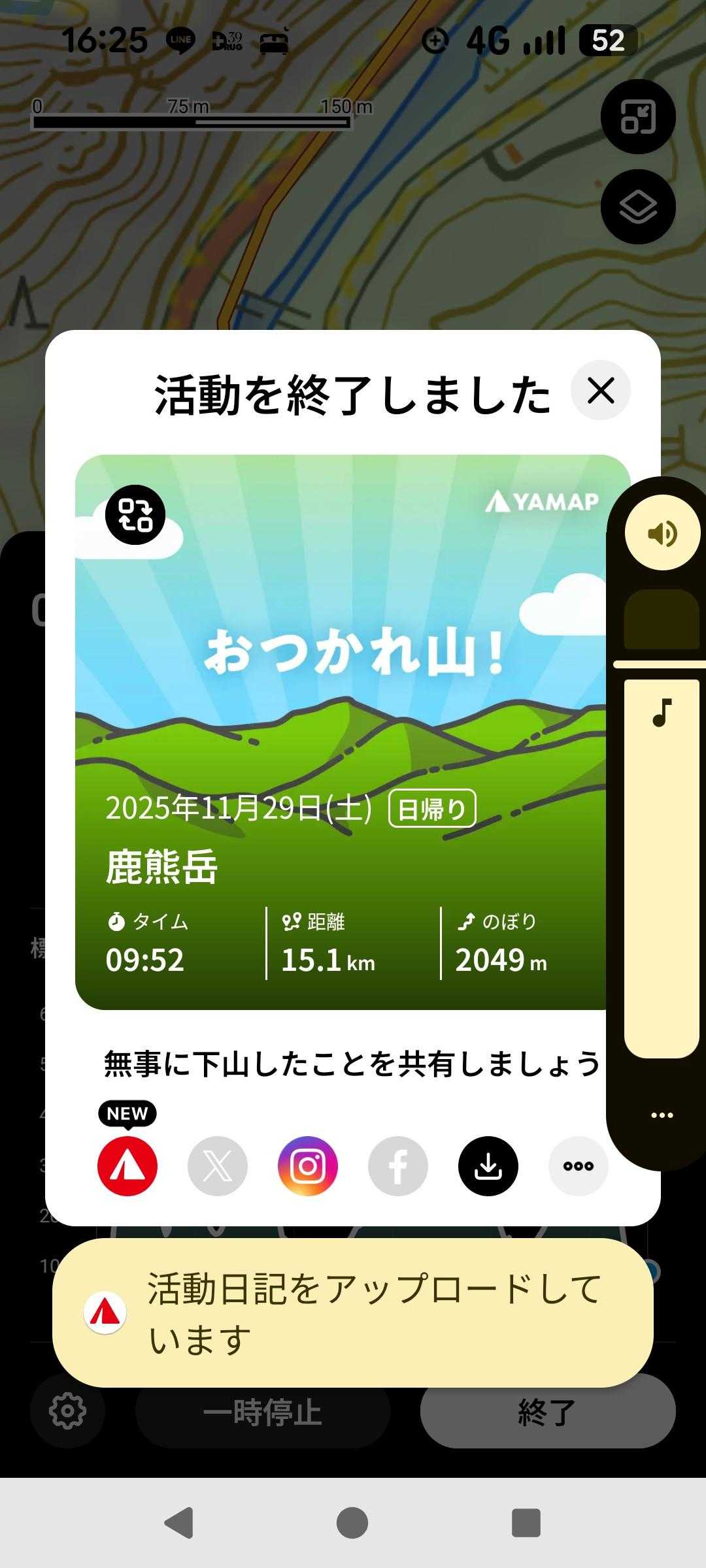The height and width of the screenshot is (1568, 706).
Task: Download the activity card image
Action: pos(488,1166)
